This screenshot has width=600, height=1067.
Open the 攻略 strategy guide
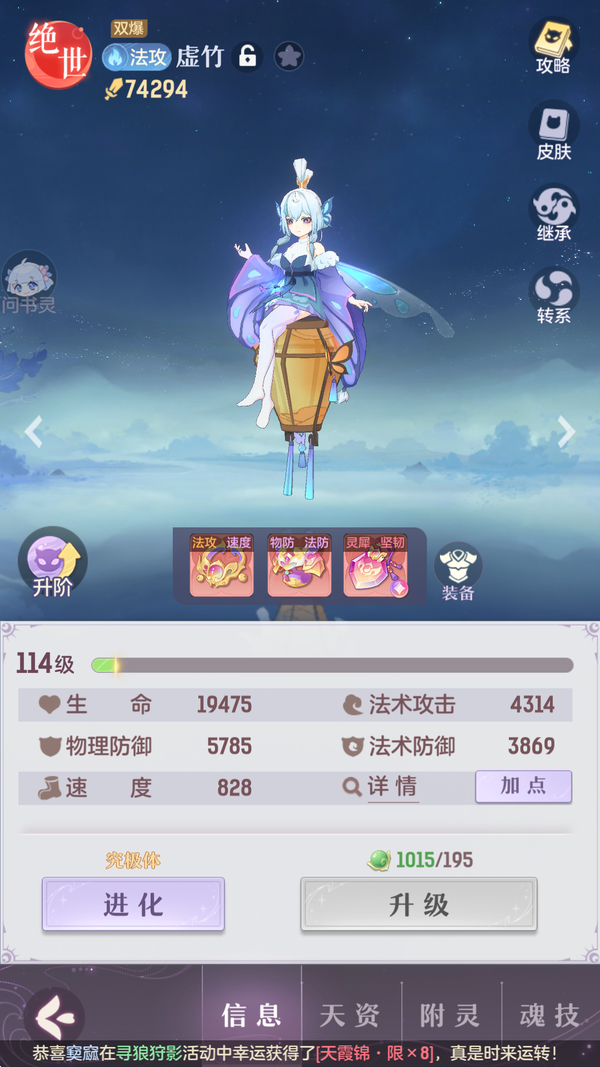click(552, 46)
